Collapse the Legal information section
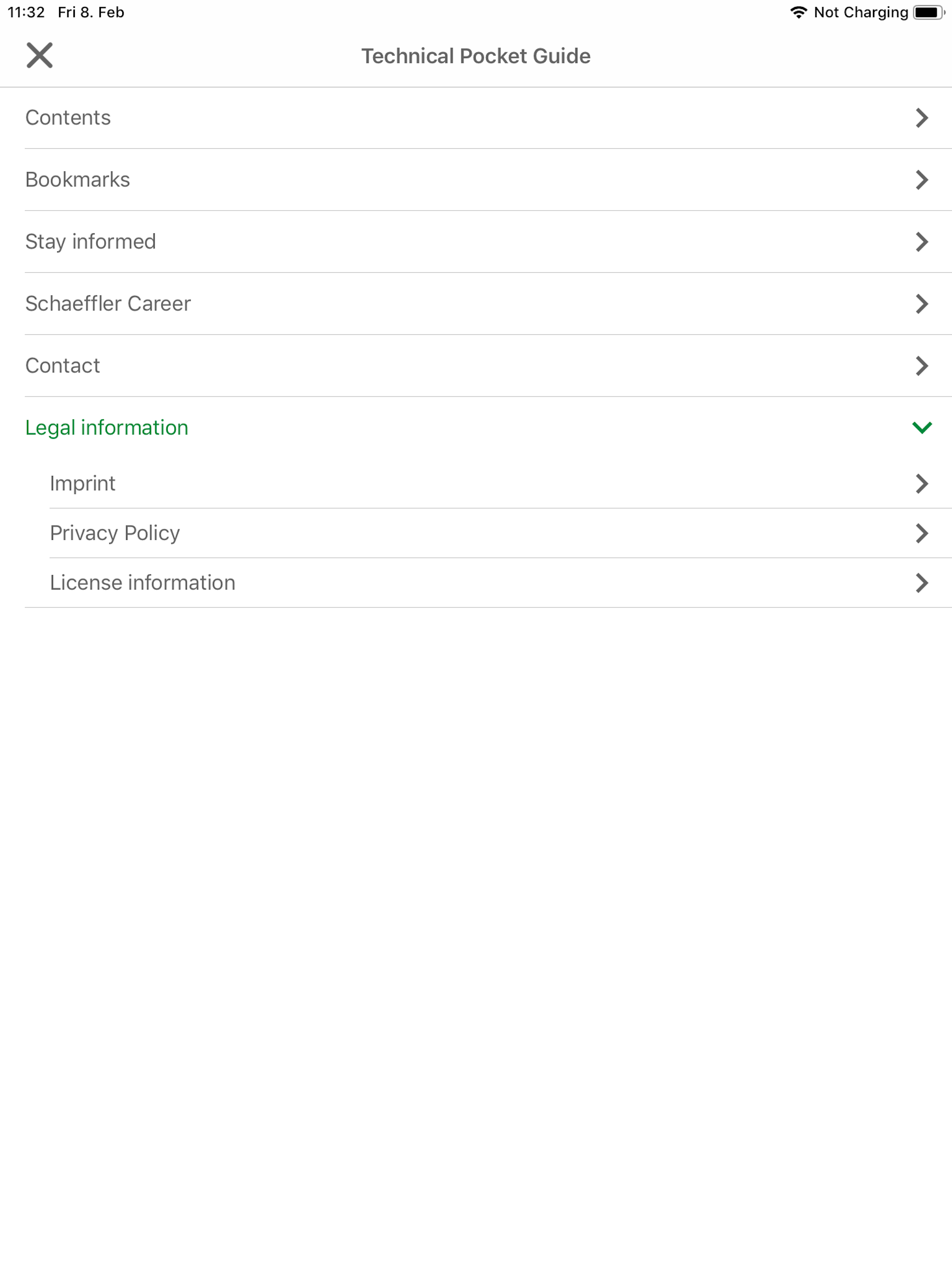 click(922, 428)
